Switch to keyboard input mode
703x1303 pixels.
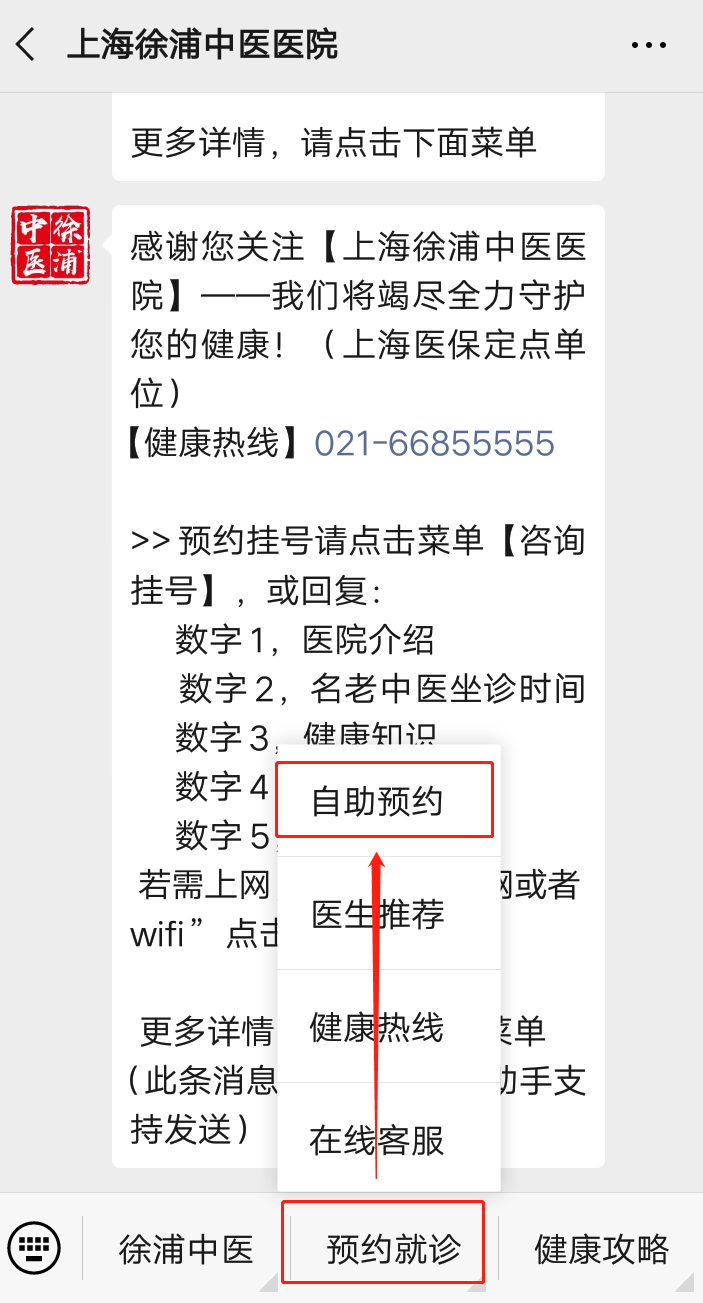[36, 1248]
